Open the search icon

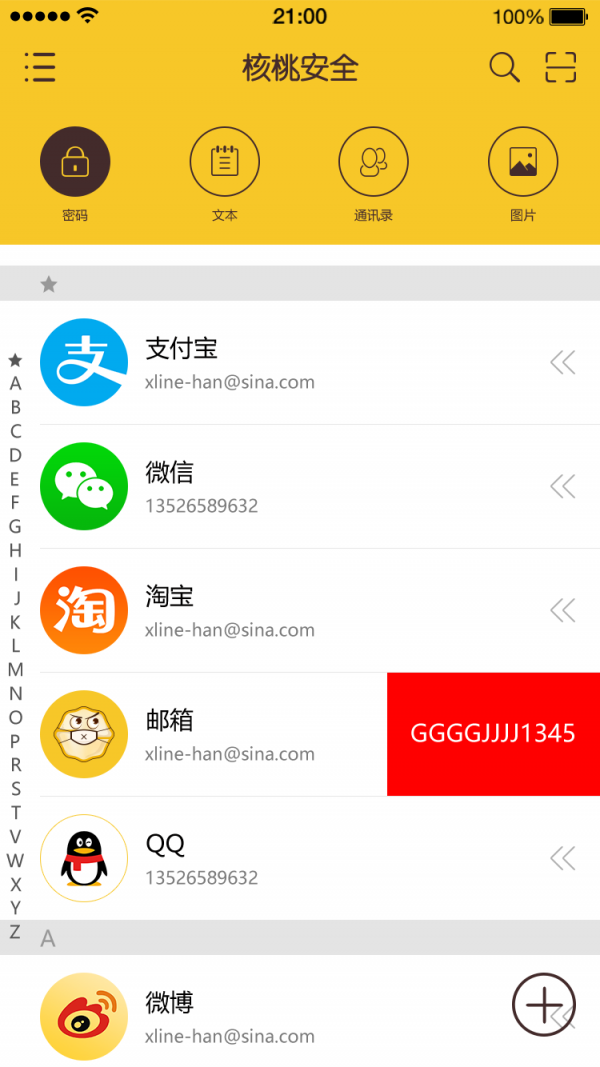504,68
